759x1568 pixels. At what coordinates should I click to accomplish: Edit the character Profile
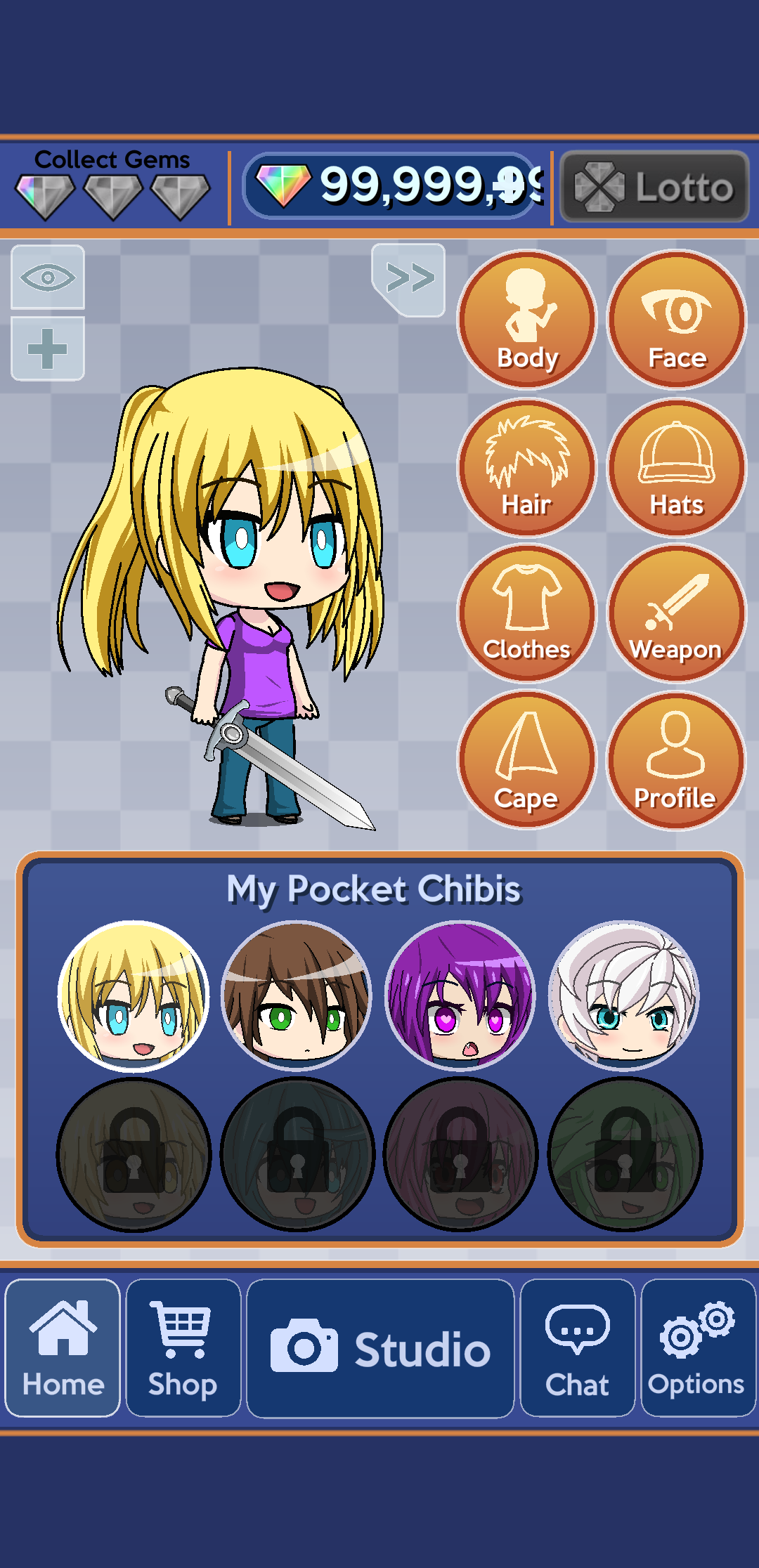[x=677, y=760]
